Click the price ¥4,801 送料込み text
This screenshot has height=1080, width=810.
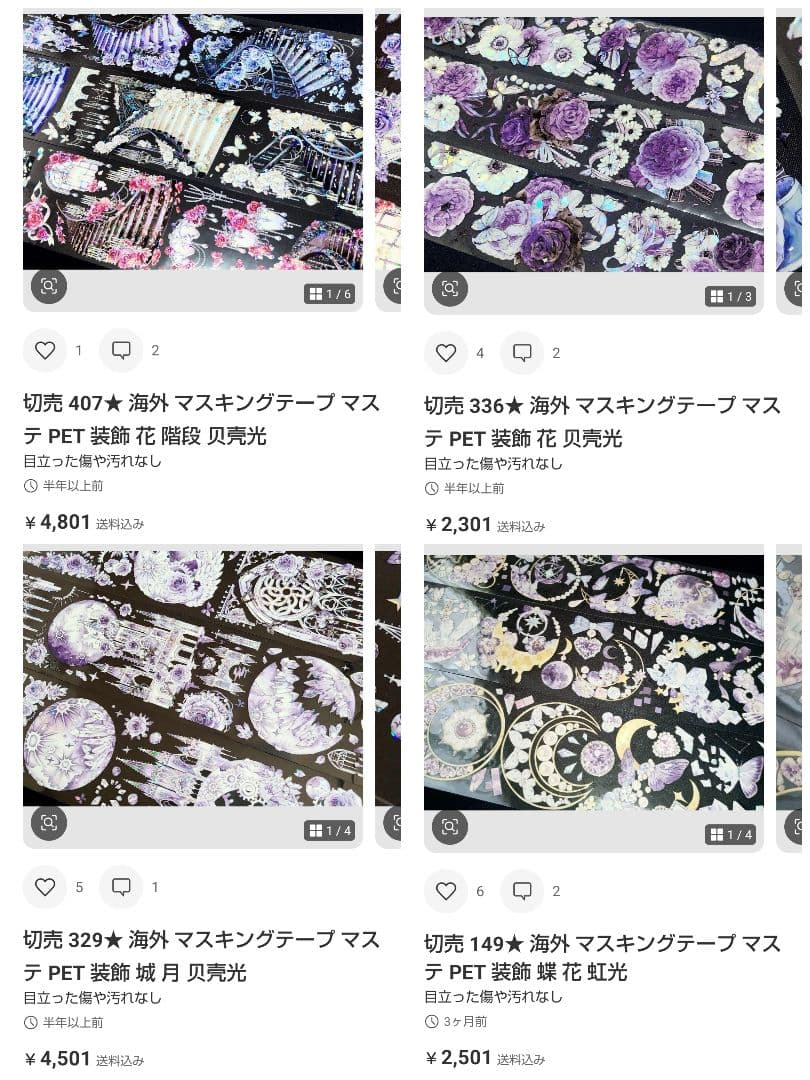(x=83, y=522)
